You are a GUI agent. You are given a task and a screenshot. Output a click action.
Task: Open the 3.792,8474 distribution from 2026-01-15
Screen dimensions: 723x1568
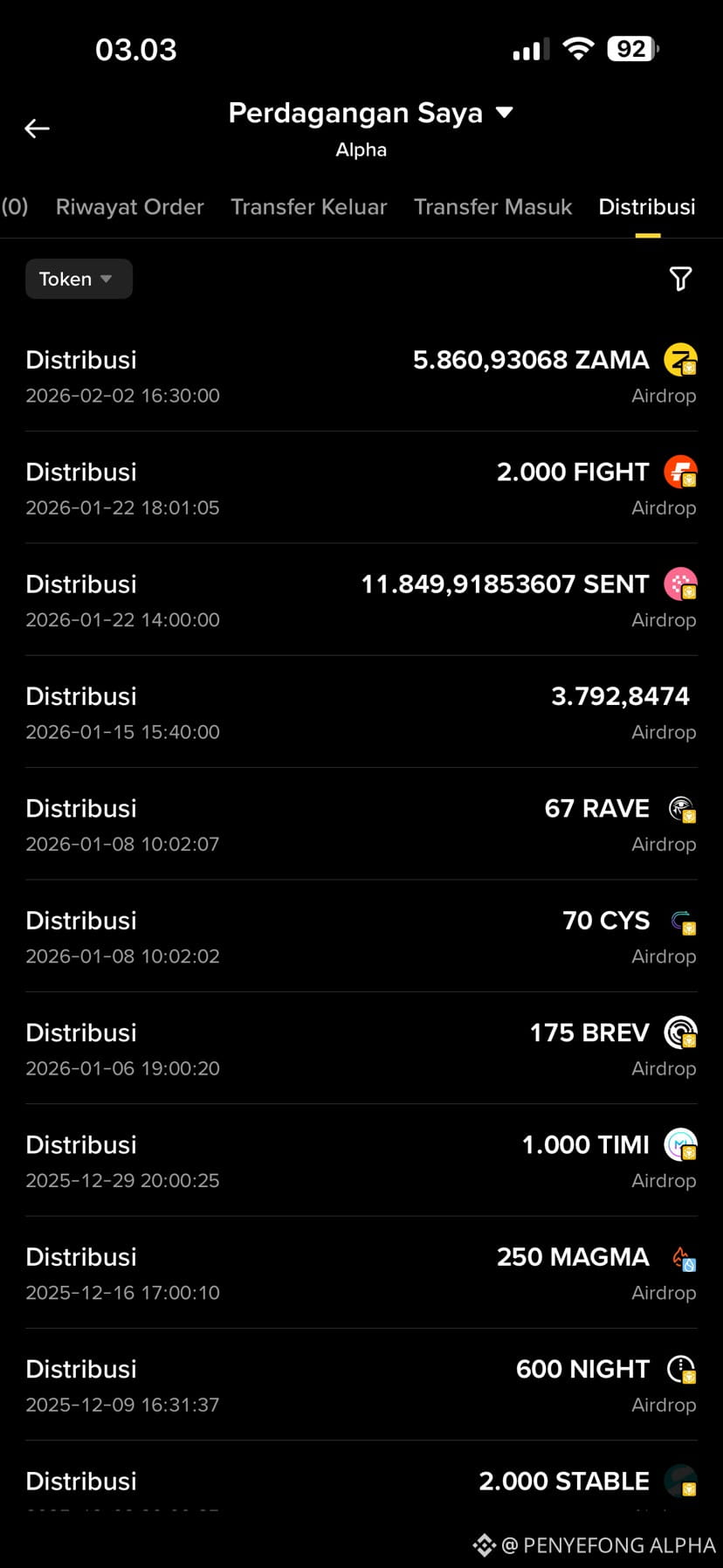(361, 713)
